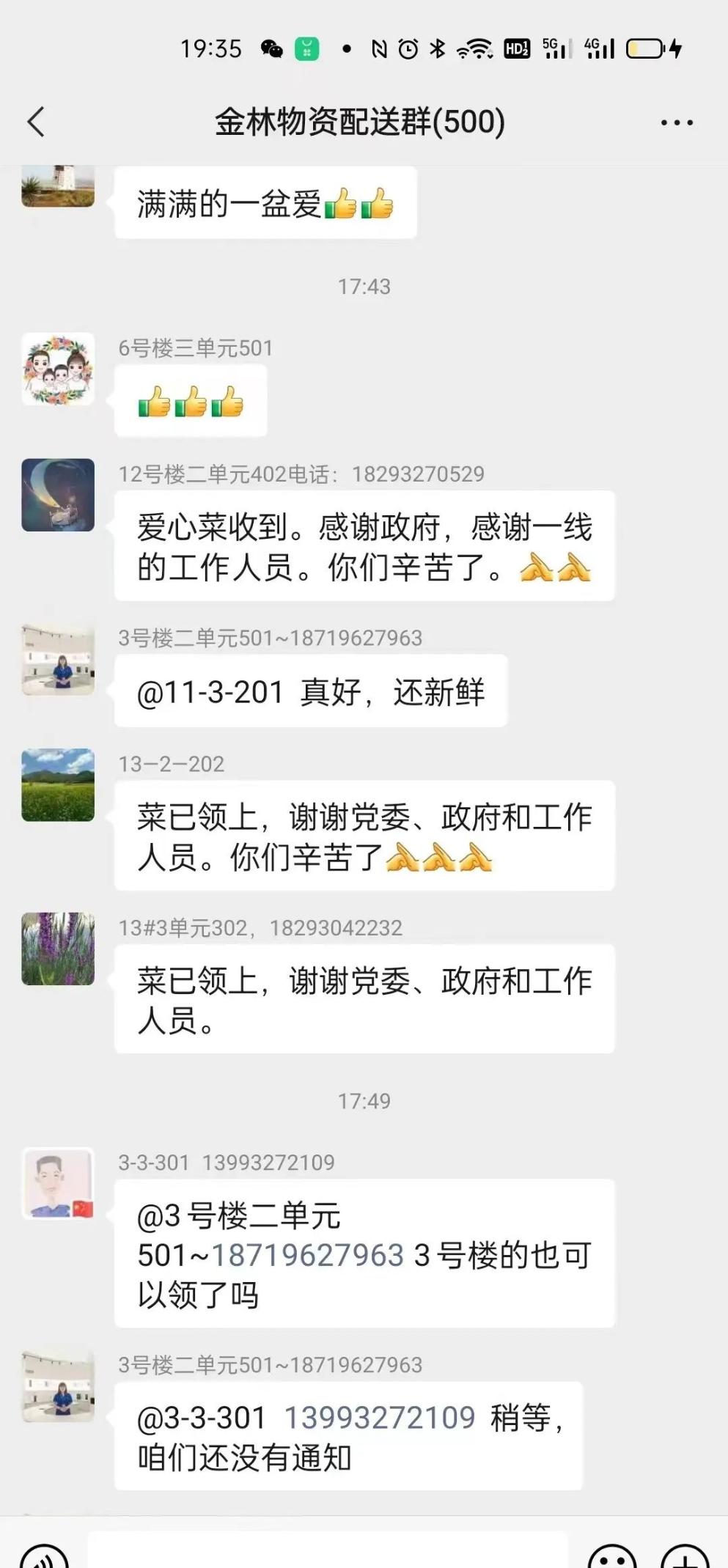Tap avatar beside the 稍等 message

point(58,1386)
